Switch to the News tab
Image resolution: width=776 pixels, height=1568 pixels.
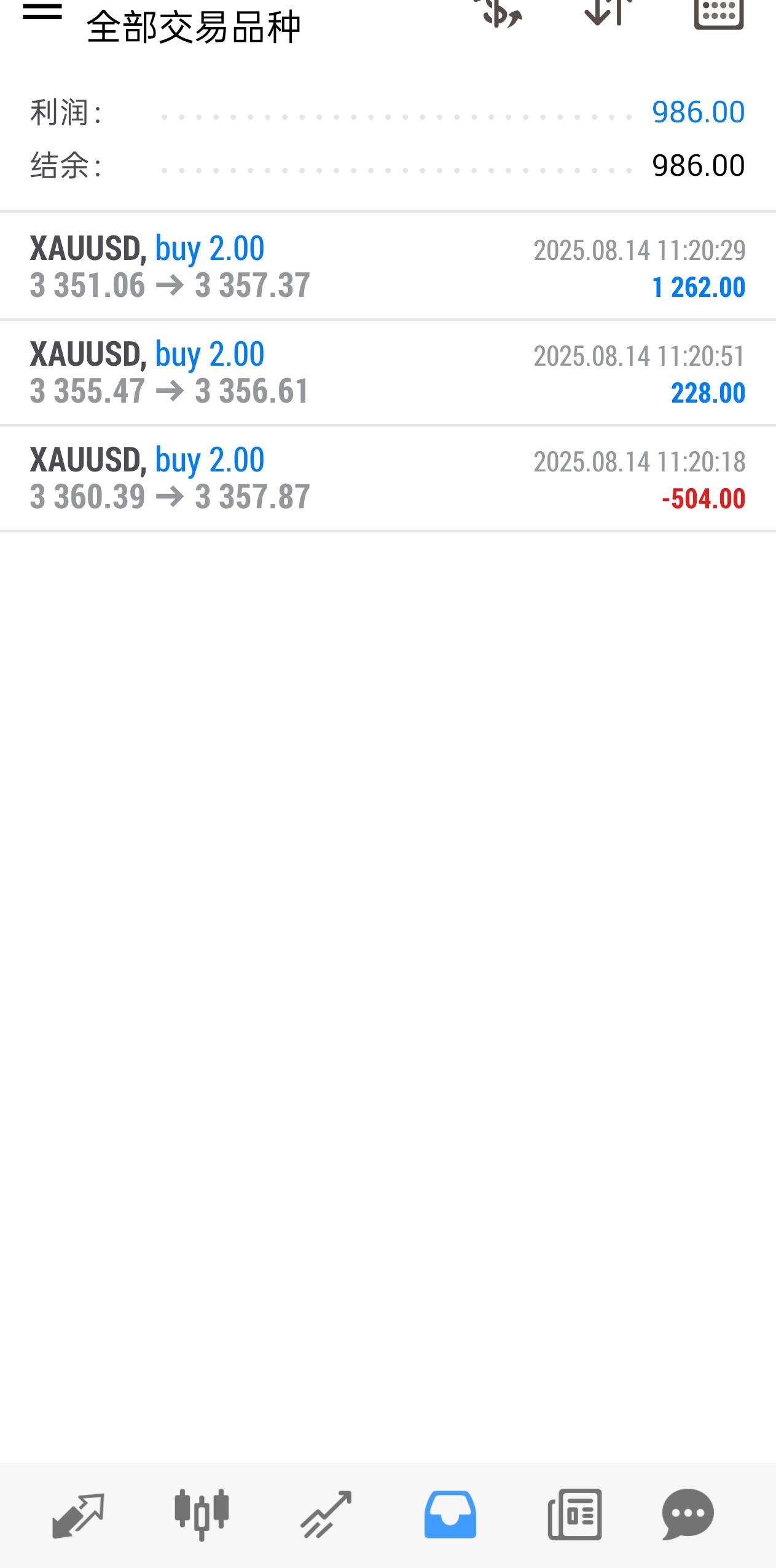[x=574, y=1515]
